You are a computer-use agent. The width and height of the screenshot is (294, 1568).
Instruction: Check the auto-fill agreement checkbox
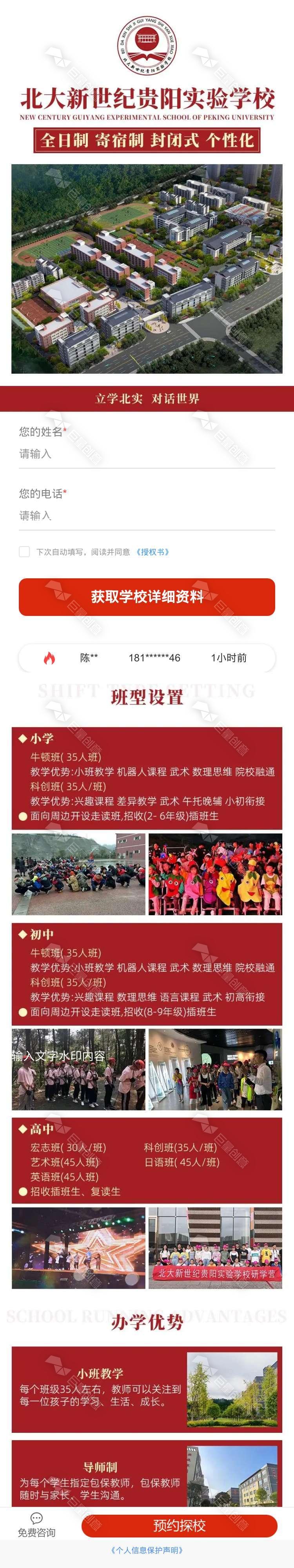point(24,552)
